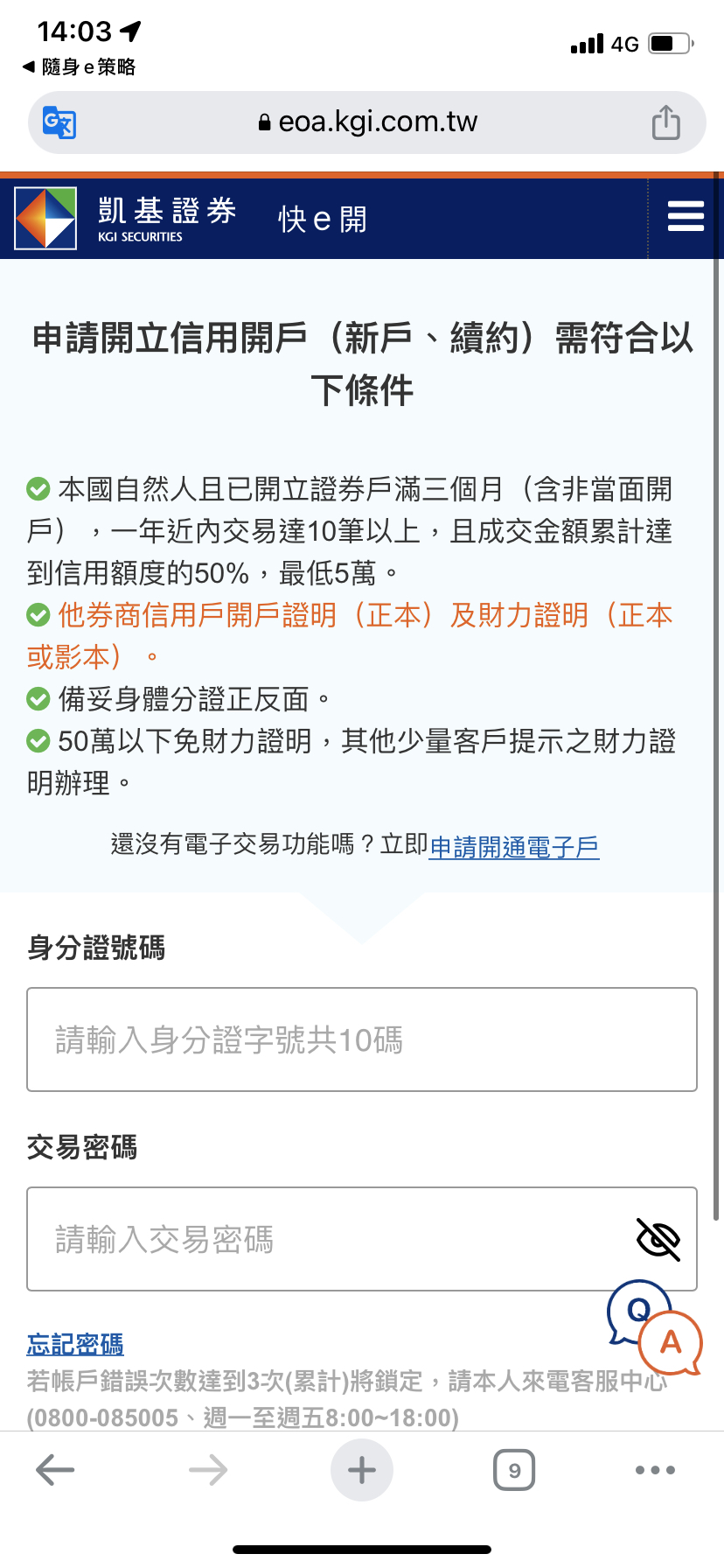The width and height of the screenshot is (724, 1568).
Task: Open the browser's three-dot more menu
Action: (655, 1470)
